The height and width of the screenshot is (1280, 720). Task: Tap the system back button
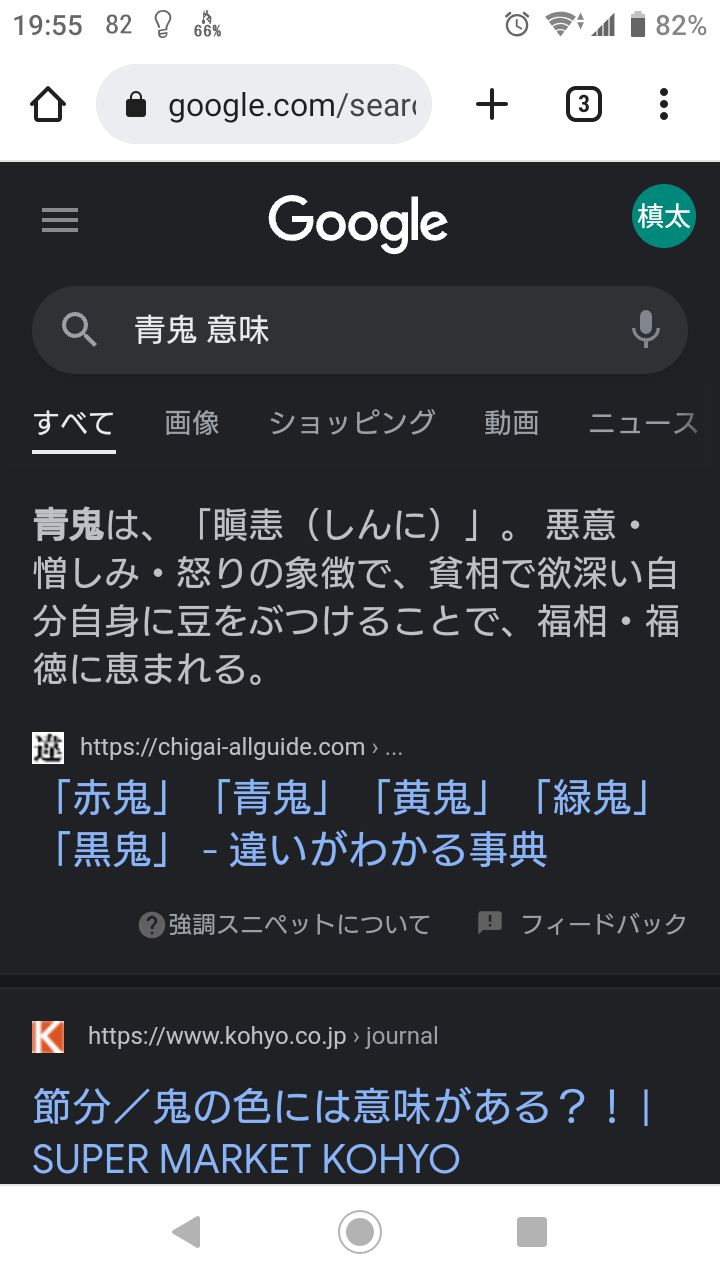pos(186,1232)
